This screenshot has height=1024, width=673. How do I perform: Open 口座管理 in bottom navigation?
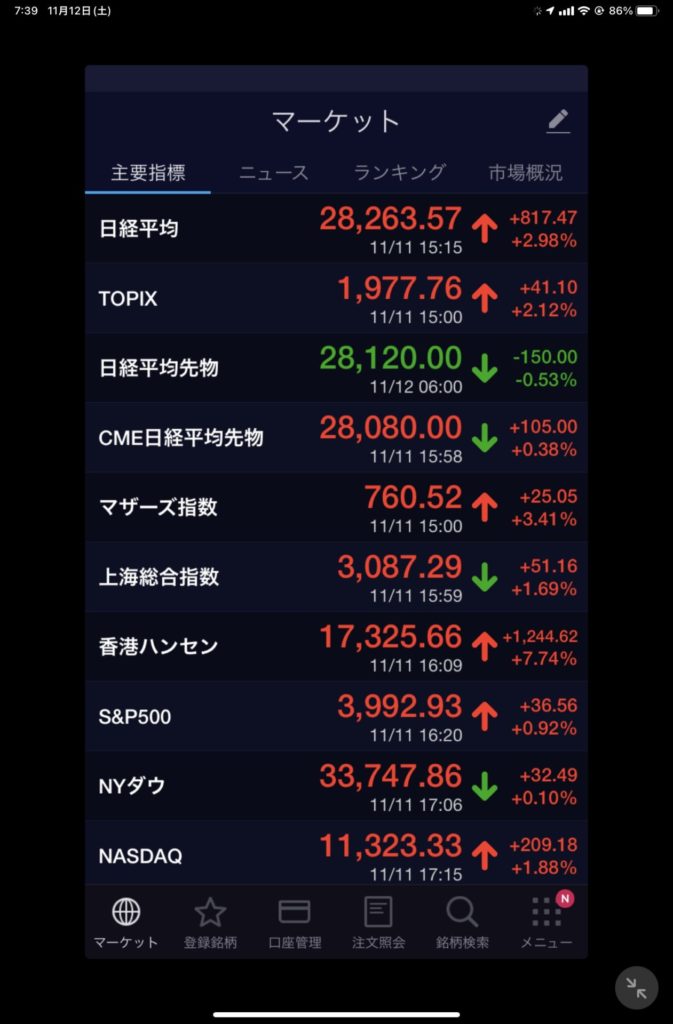point(294,923)
